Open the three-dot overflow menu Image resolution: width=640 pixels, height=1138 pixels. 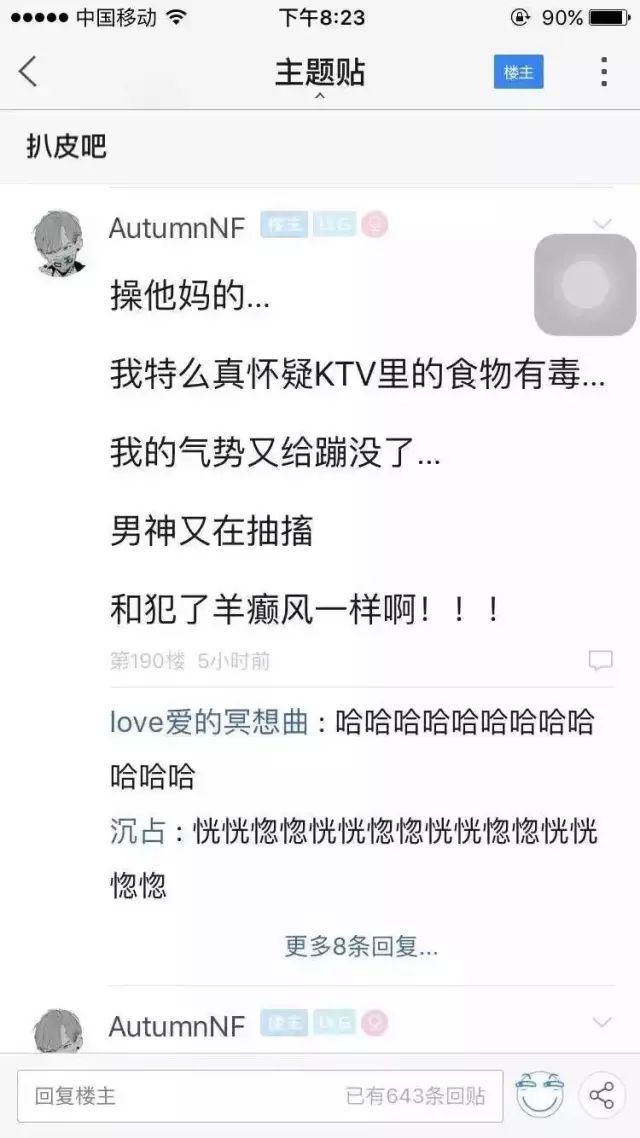coord(603,72)
